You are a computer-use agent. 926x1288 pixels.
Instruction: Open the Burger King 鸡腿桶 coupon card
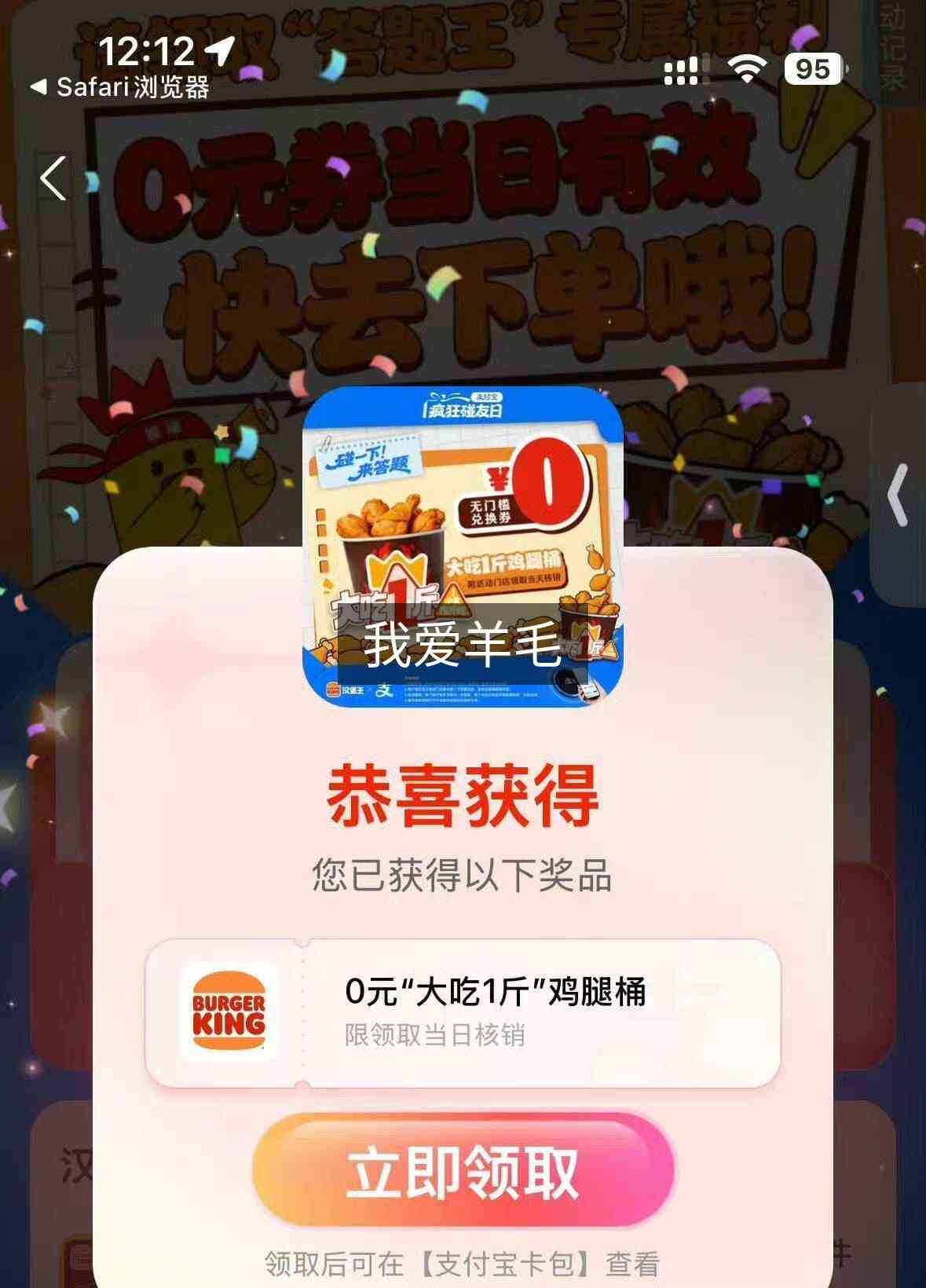point(463,1012)
